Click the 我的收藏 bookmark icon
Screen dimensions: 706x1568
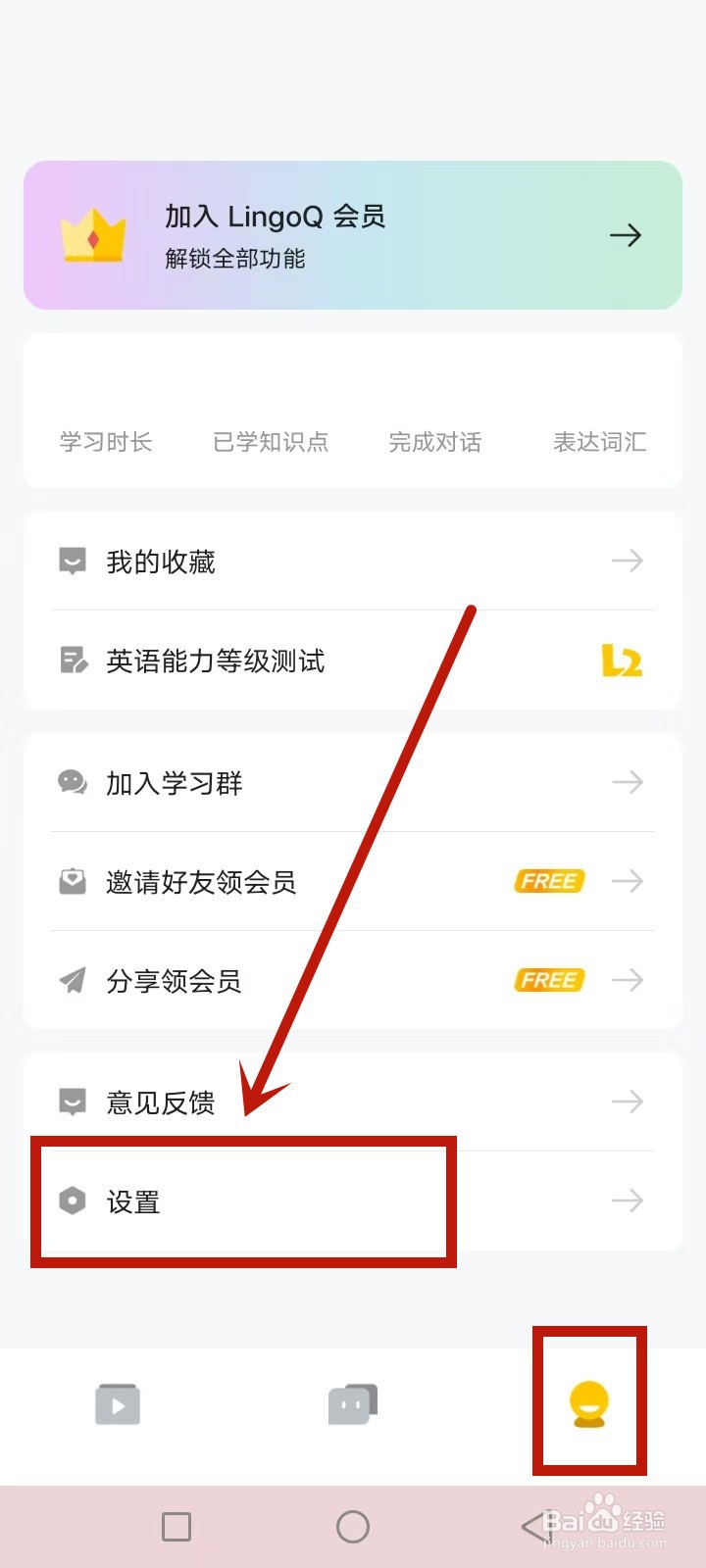tap(71, 561)
